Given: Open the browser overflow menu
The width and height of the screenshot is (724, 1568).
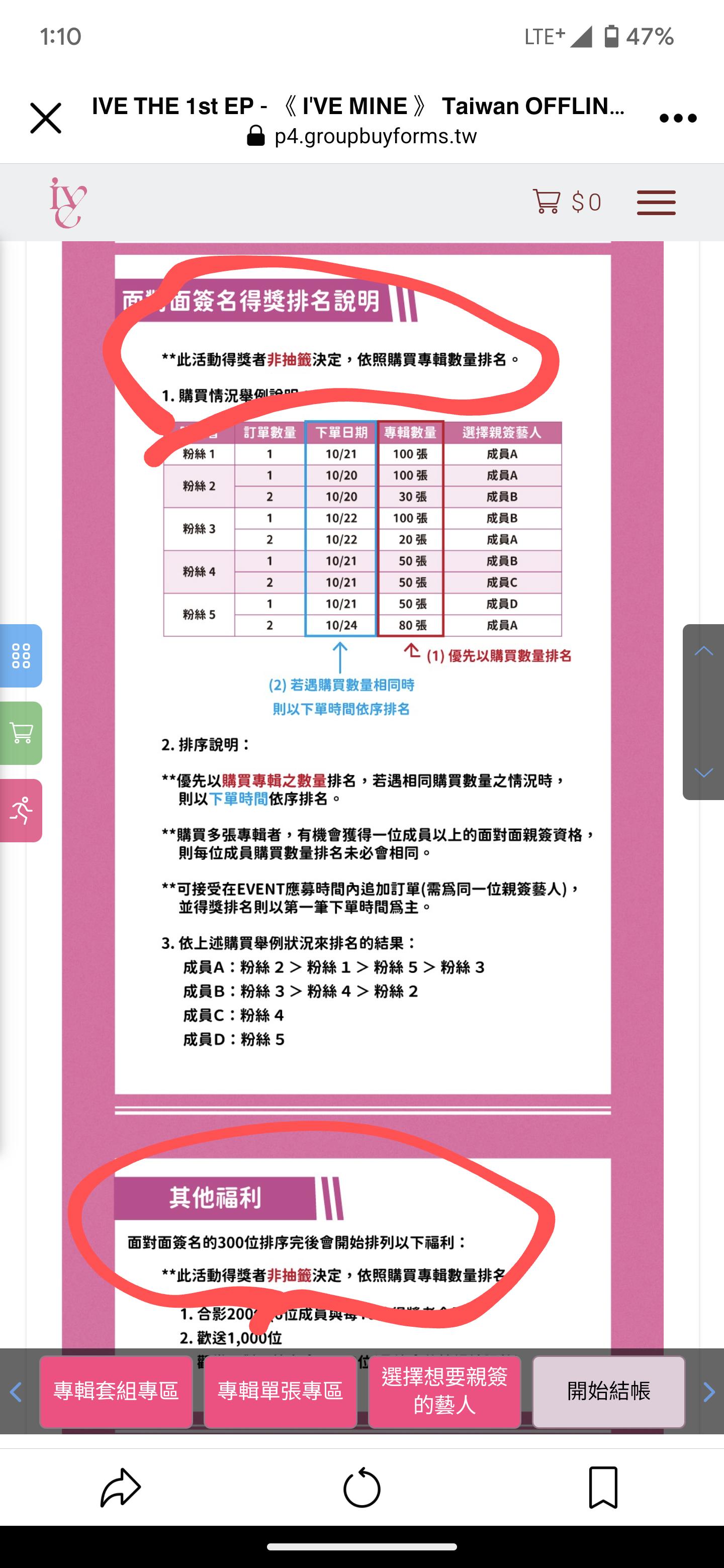Looking at the screenshot, I should 678,118.
